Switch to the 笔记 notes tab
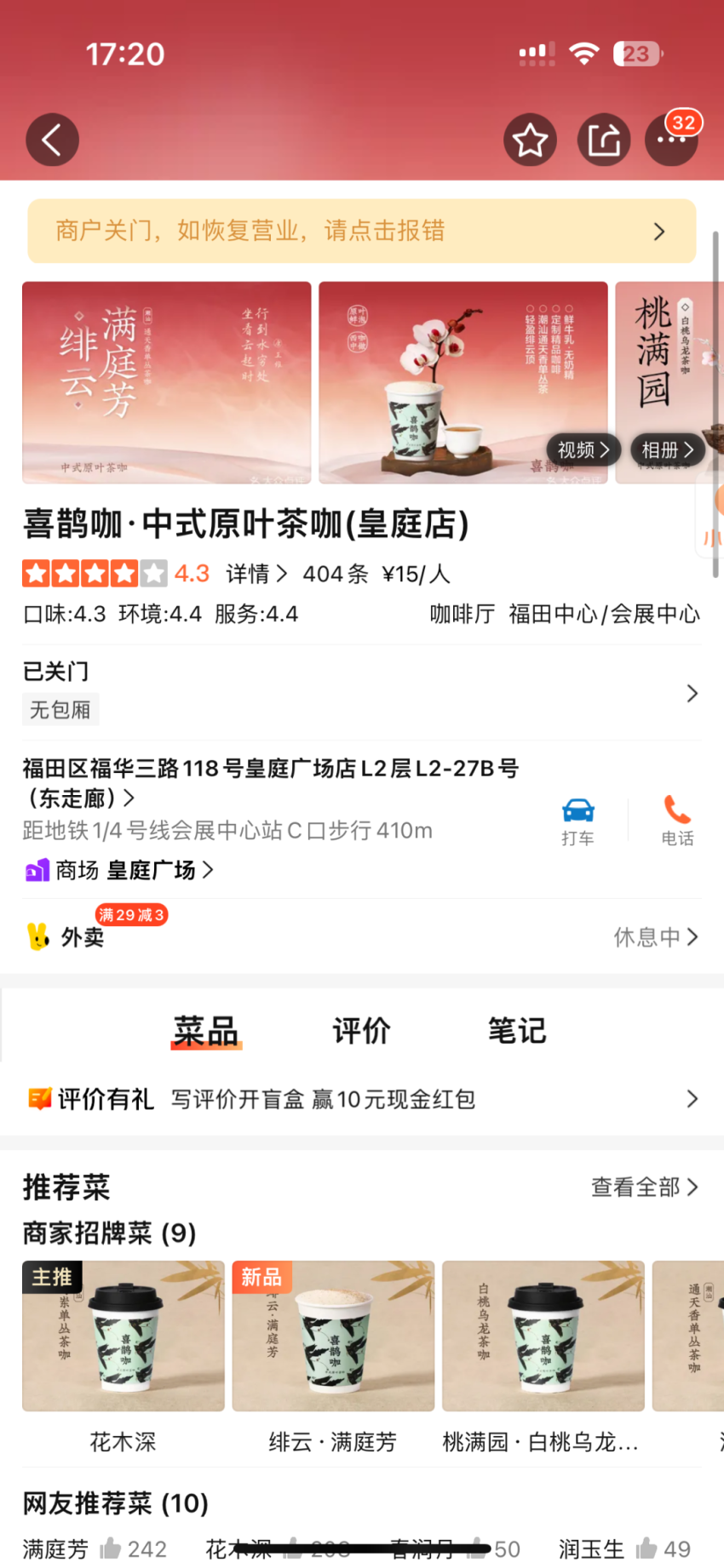Viewport: 724px width, 1568px height. click(517, 1031)
